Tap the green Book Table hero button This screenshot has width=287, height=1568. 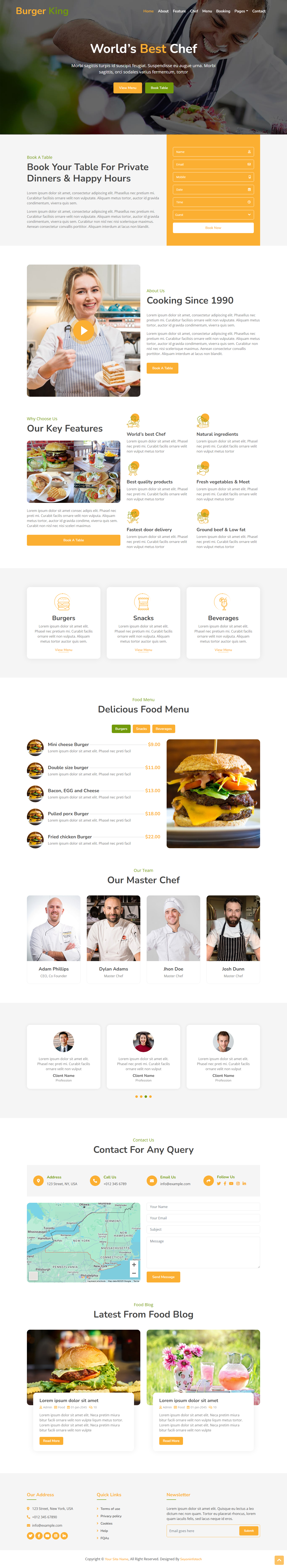click(x=159, y=88)
